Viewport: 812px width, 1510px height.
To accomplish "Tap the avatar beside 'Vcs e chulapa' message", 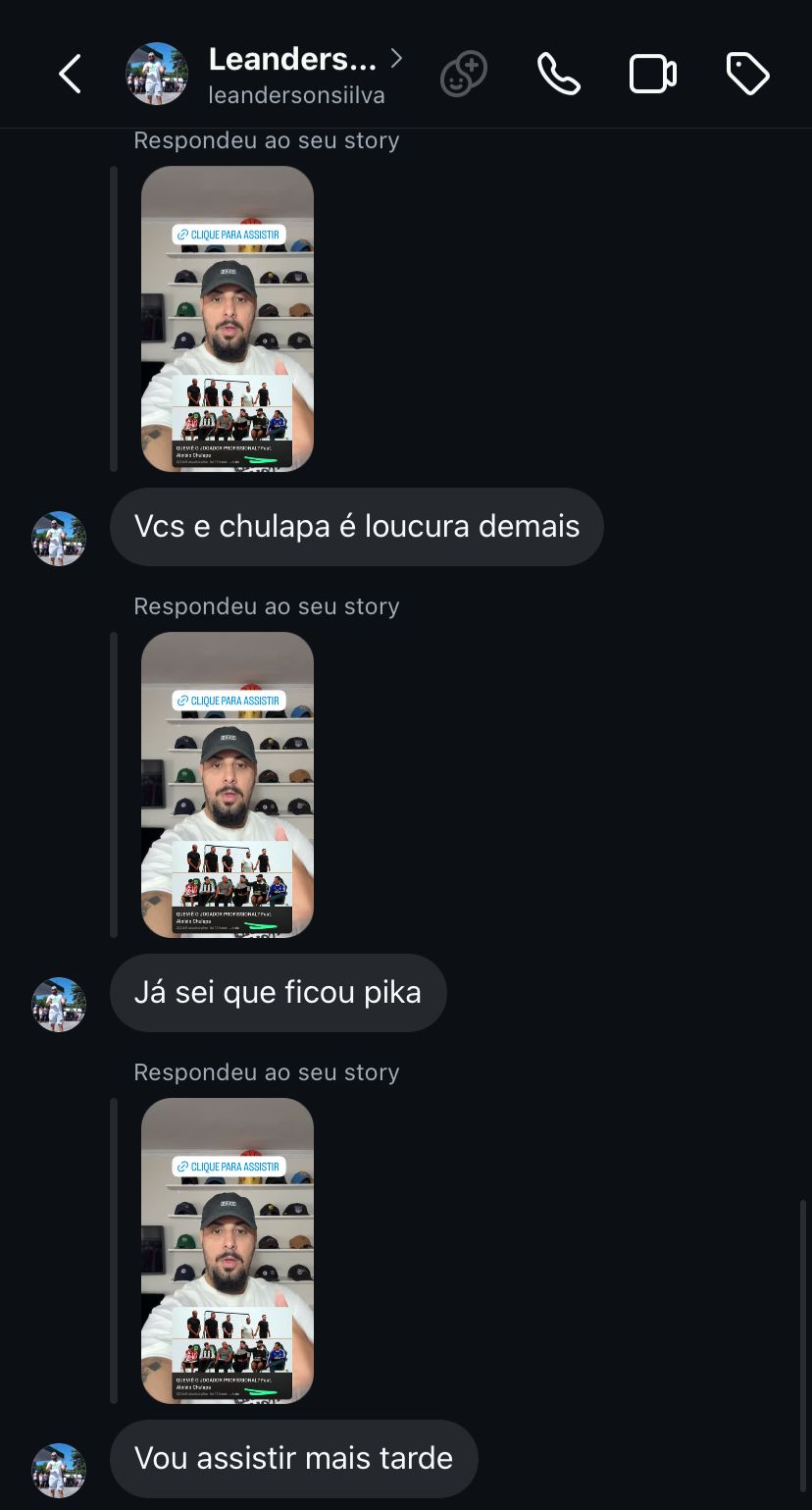I will point(59,539).
